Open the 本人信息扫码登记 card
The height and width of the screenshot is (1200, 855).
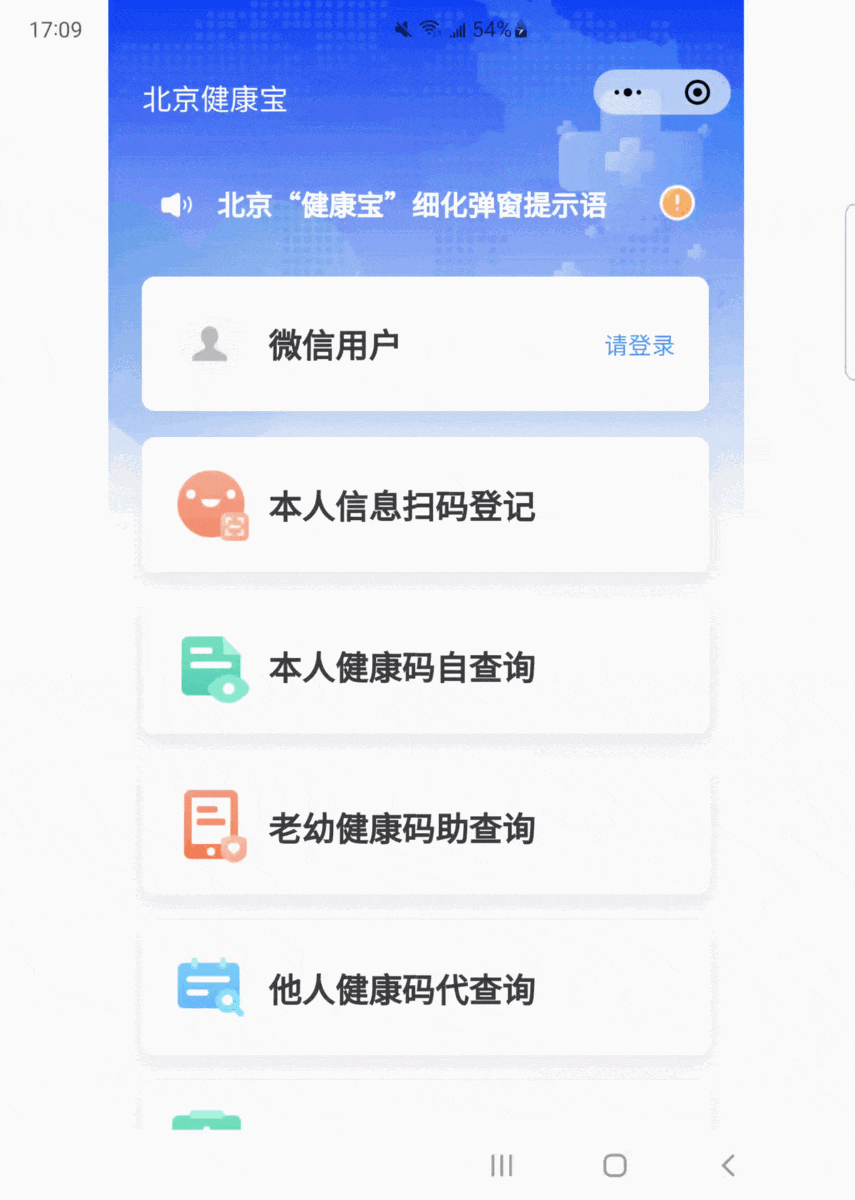pos(425,505)
